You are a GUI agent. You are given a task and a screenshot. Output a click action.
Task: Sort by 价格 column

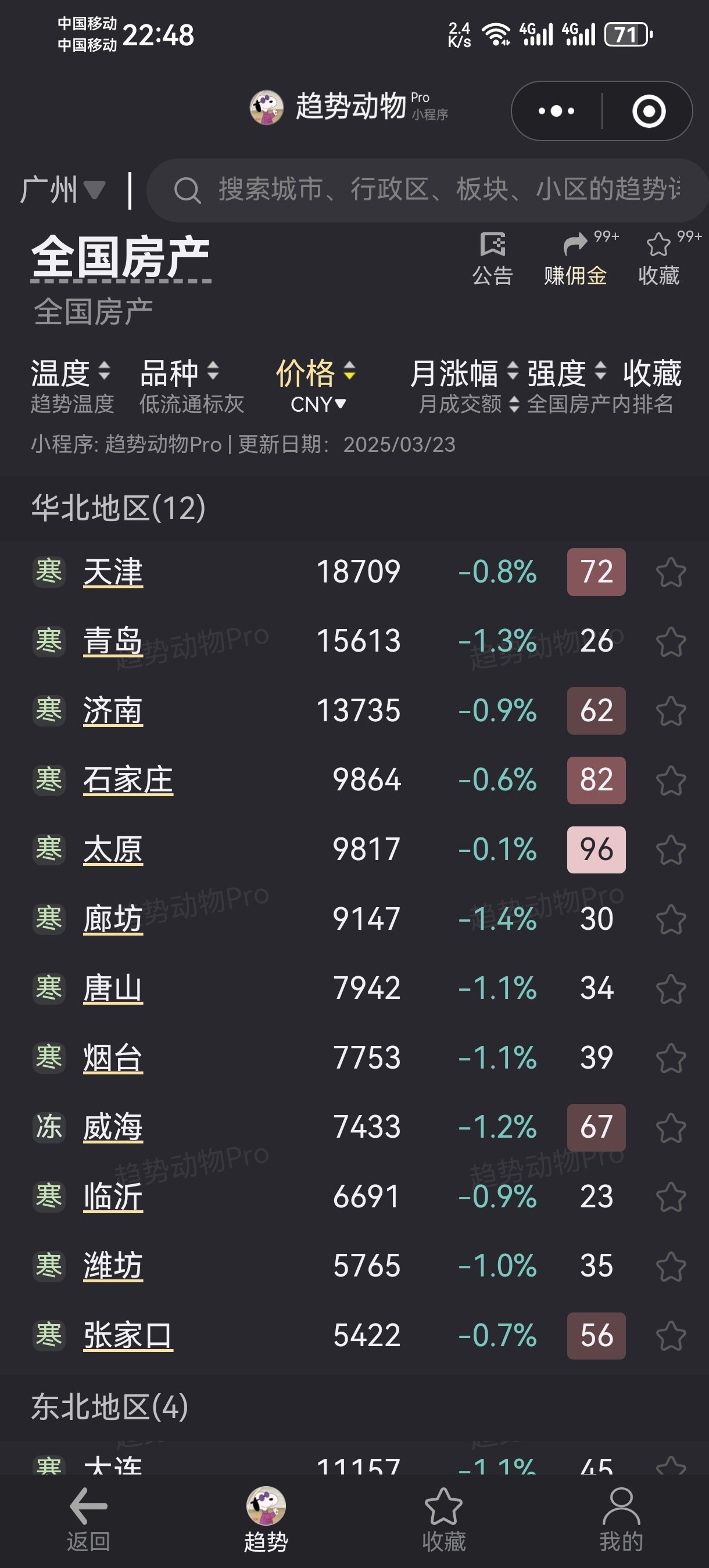pos(316,373)
